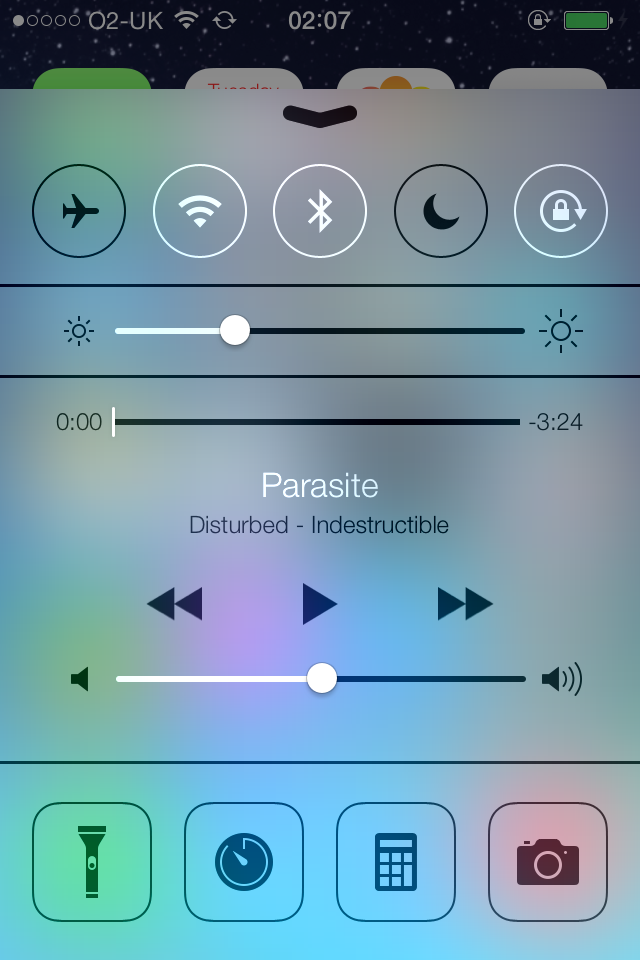Screen dimensions: 640x960
Task: Tap the song playback timeline
Action: click(x=320, y=422)
